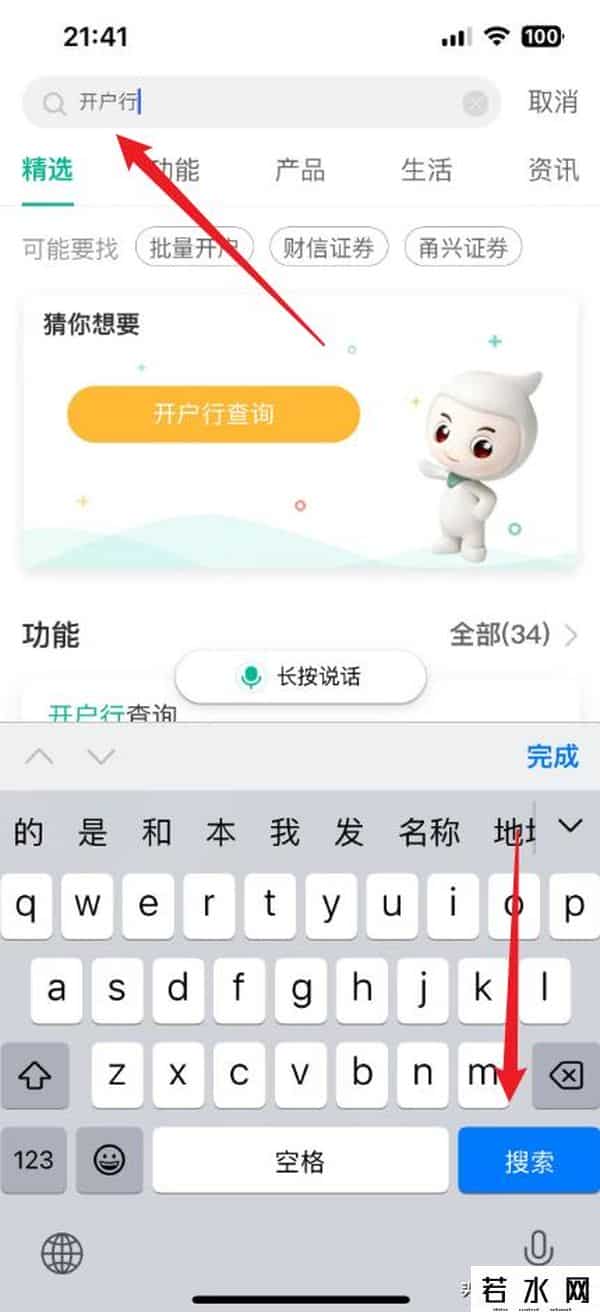
Task: Switch to the 生活 tab
Action: tap(427, 169)
